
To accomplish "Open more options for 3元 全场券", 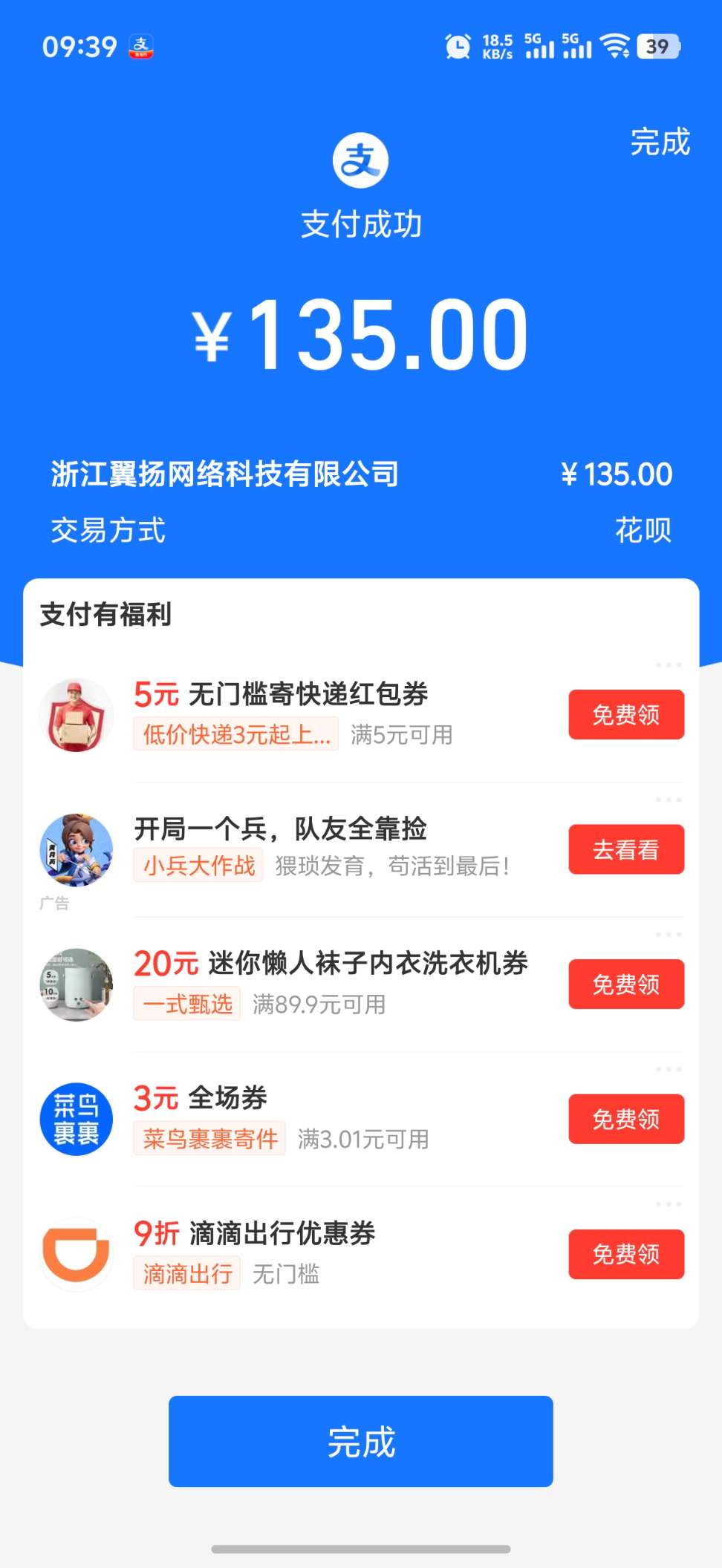I will pos(669,1070).
